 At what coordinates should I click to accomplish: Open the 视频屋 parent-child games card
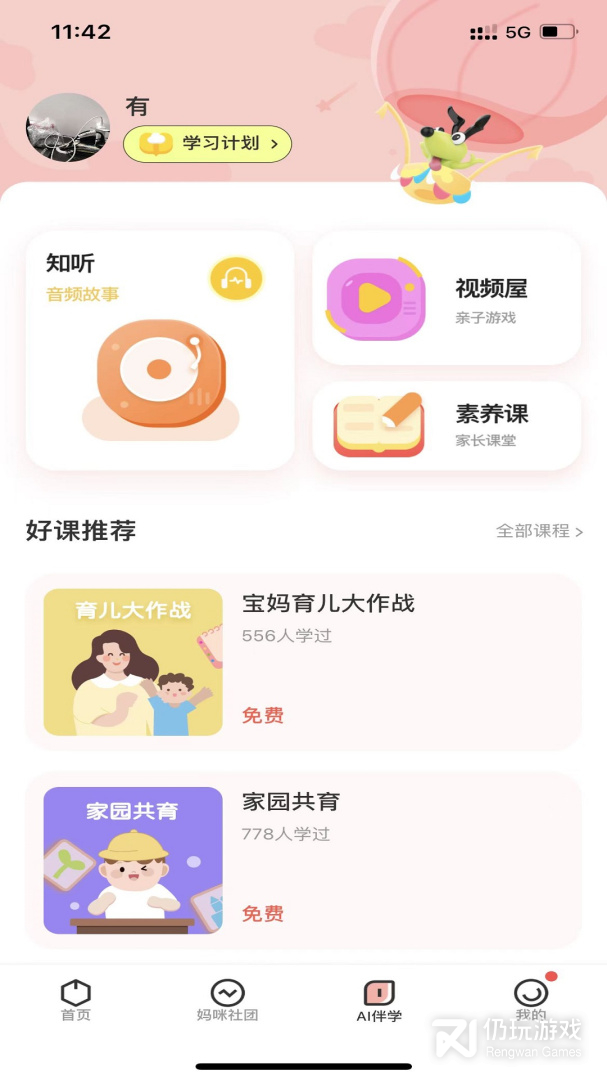[x=446, y=298]
